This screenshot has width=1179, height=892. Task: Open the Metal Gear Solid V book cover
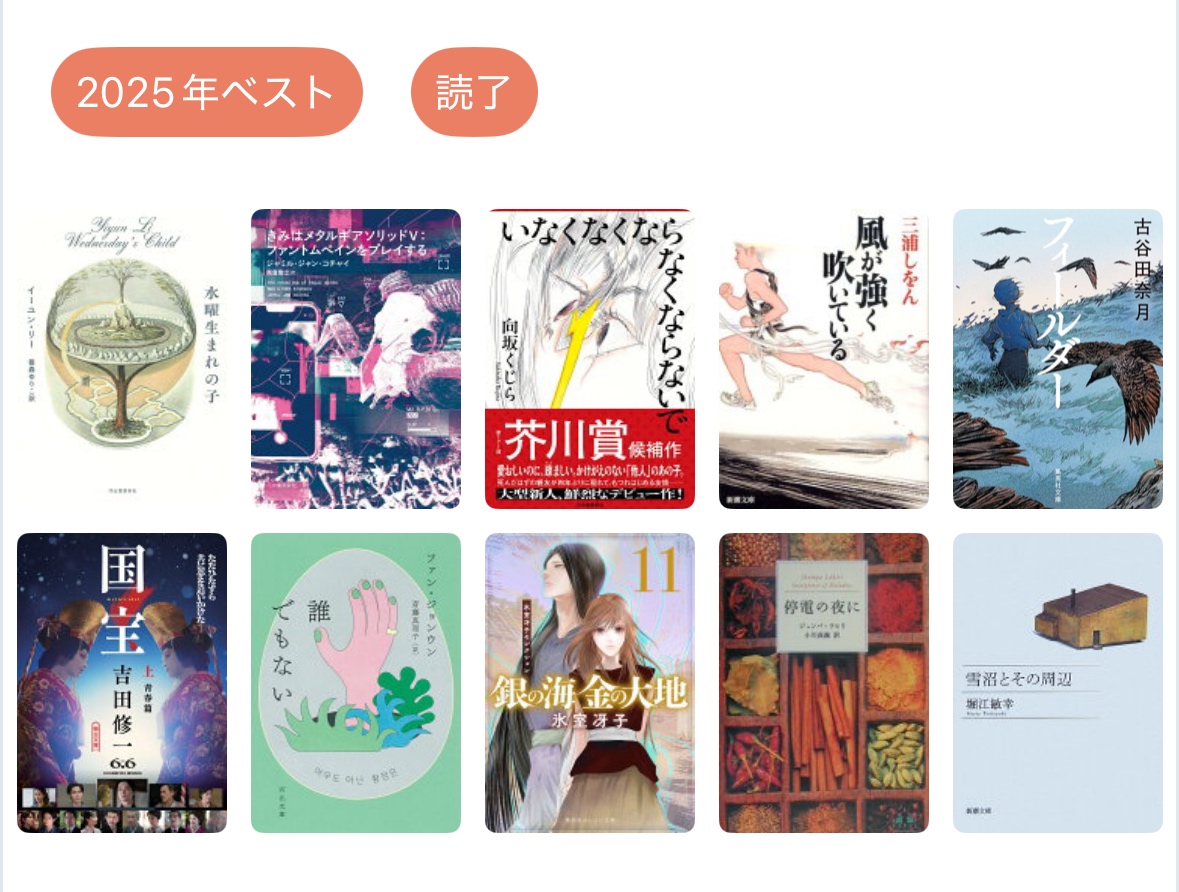[355, 358]
